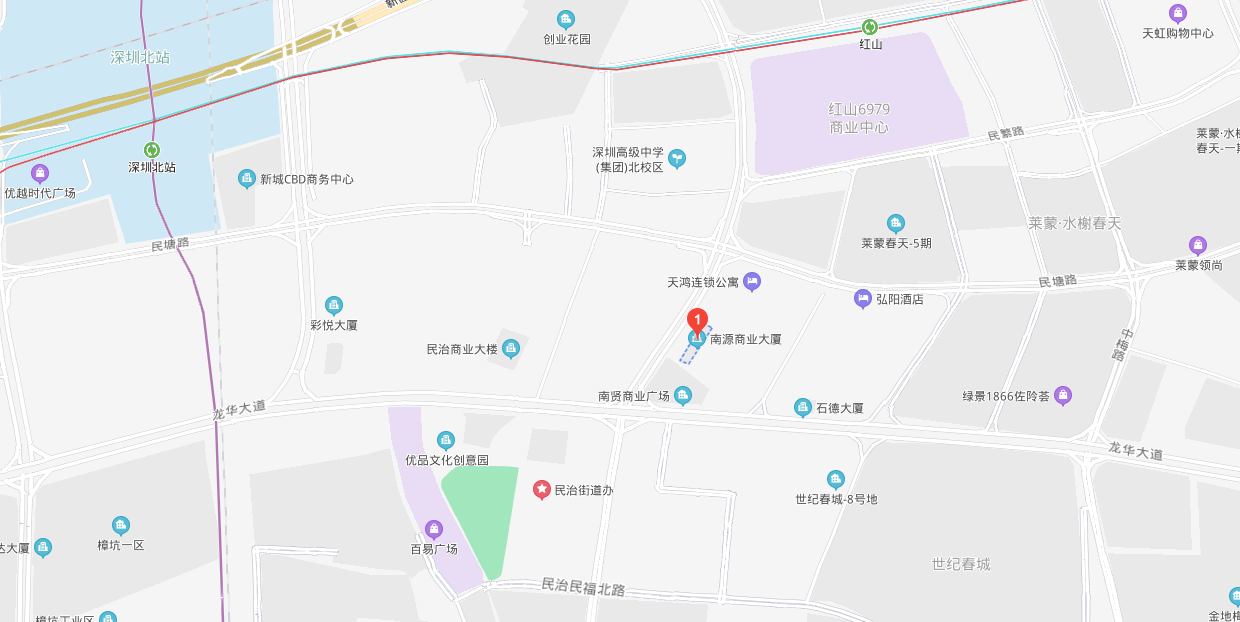Image resolution: width=1240 pixels, height=622 pixels.
Task: Select the 天鸿连锁公寓 hotel marker
Action: [x=752, y=282]
